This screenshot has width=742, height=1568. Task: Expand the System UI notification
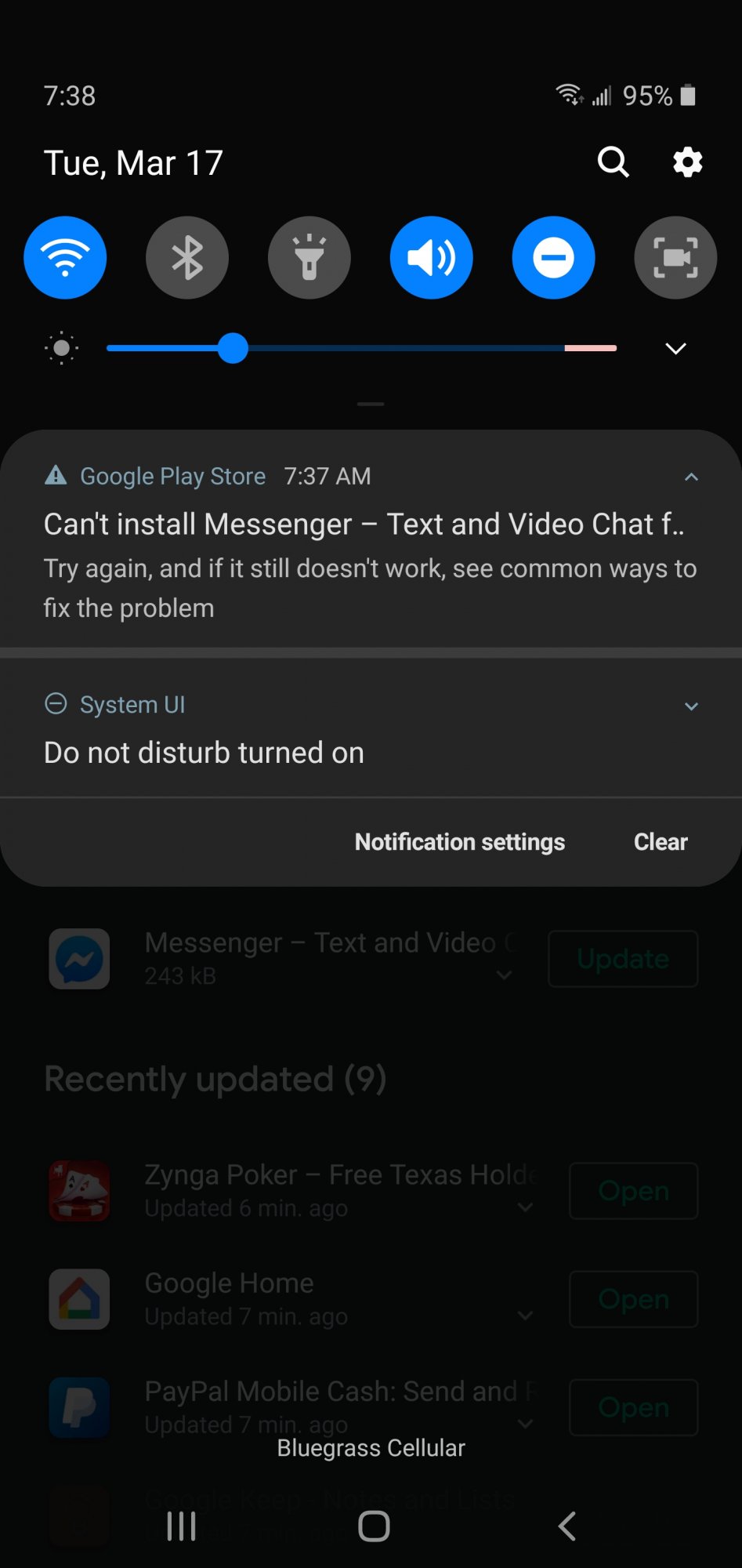691,706
